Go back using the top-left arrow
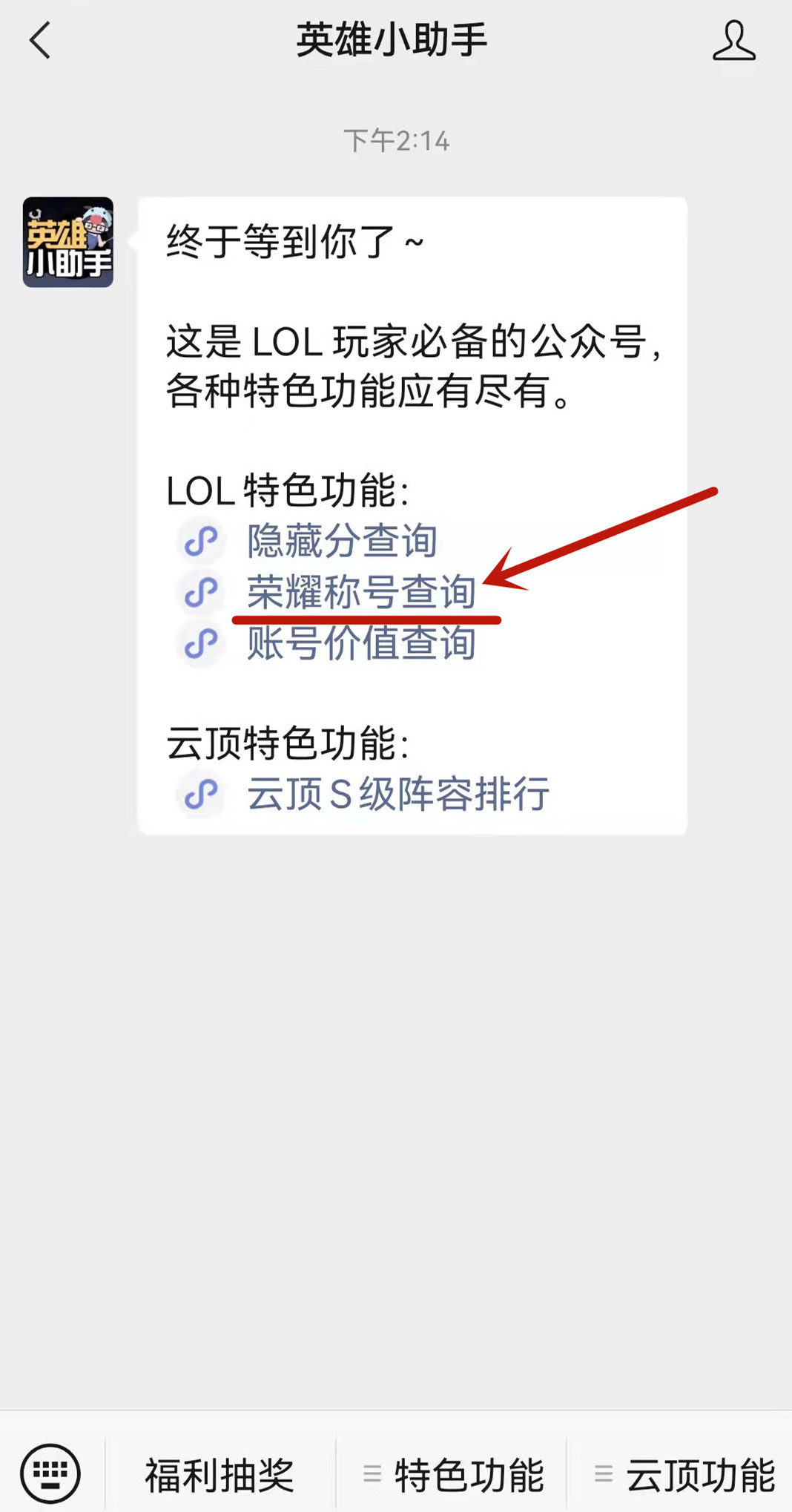The image size is (792, 1512). (x=40, y=40)
